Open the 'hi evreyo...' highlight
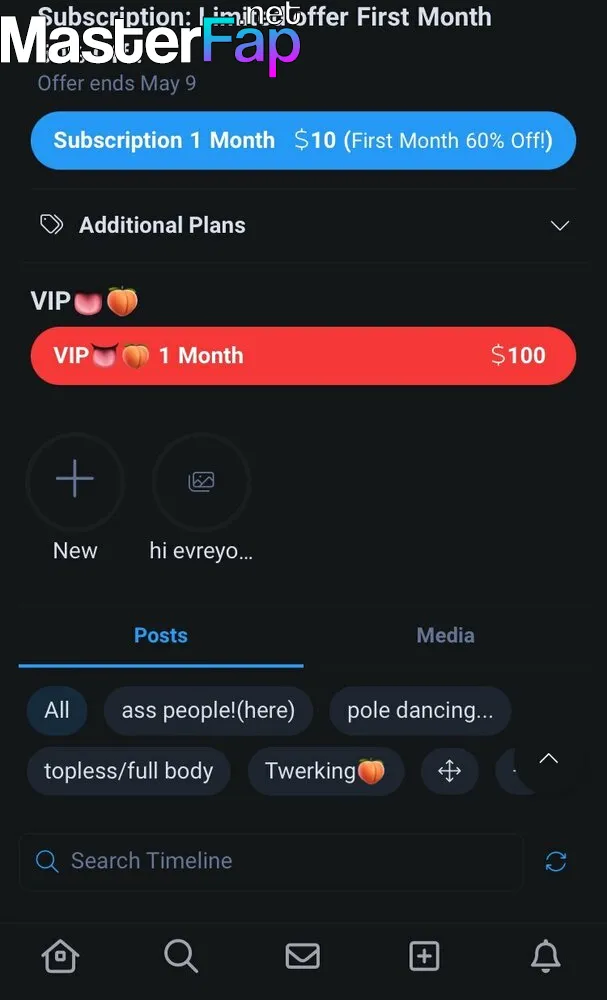 (x=201, y=482)
